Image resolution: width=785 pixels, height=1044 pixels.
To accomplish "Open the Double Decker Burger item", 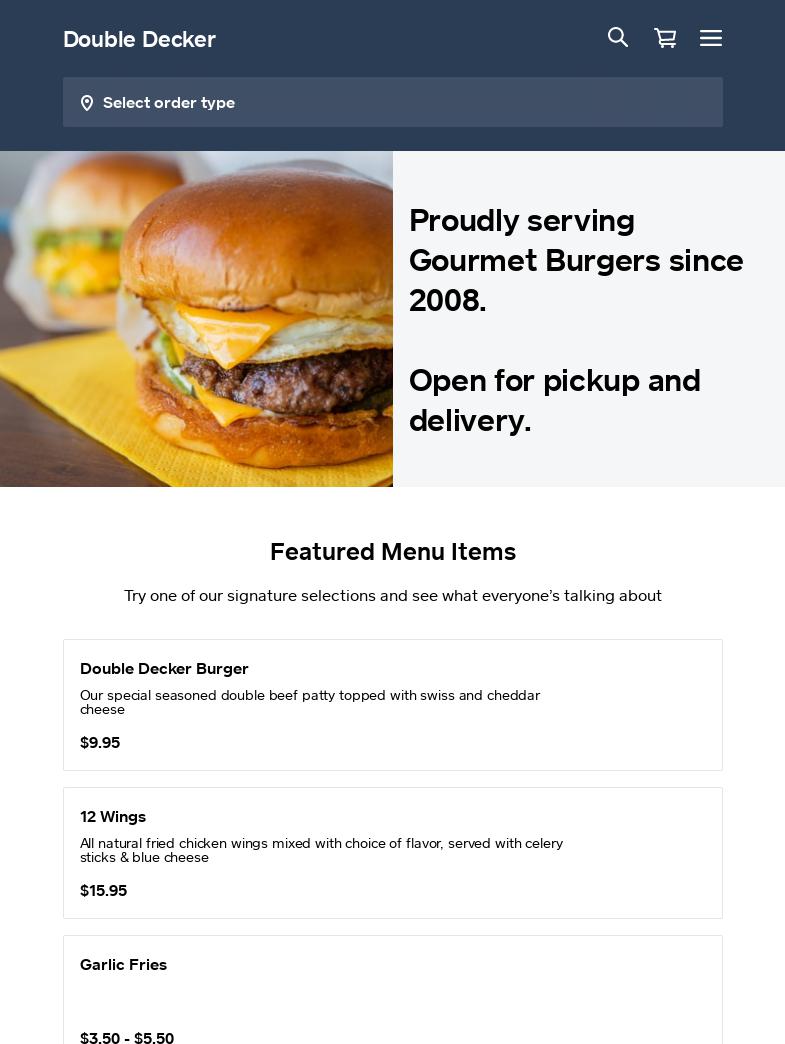I will coord(392,704).
